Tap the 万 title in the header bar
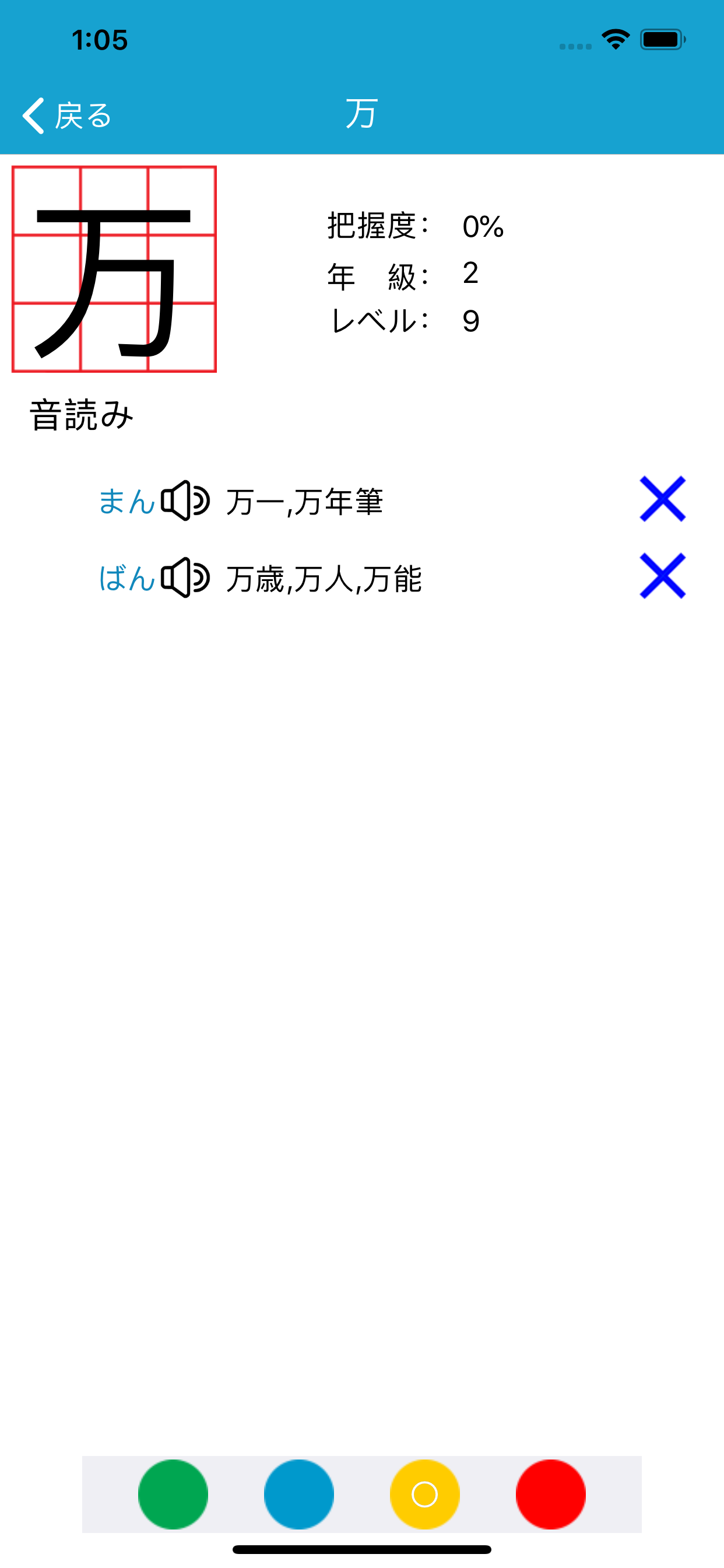 point(361,116)
